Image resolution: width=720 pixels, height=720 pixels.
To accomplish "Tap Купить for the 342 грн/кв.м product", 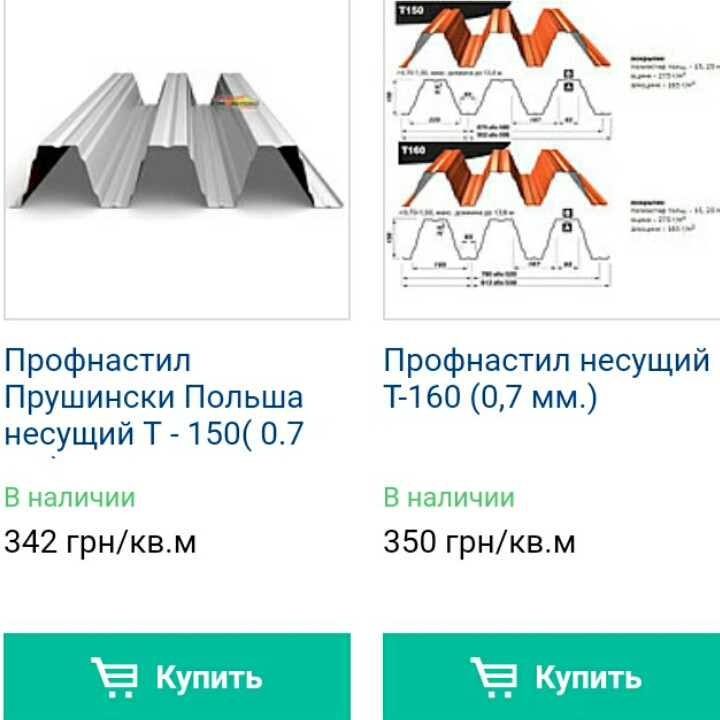I will (x=177, y=677).
